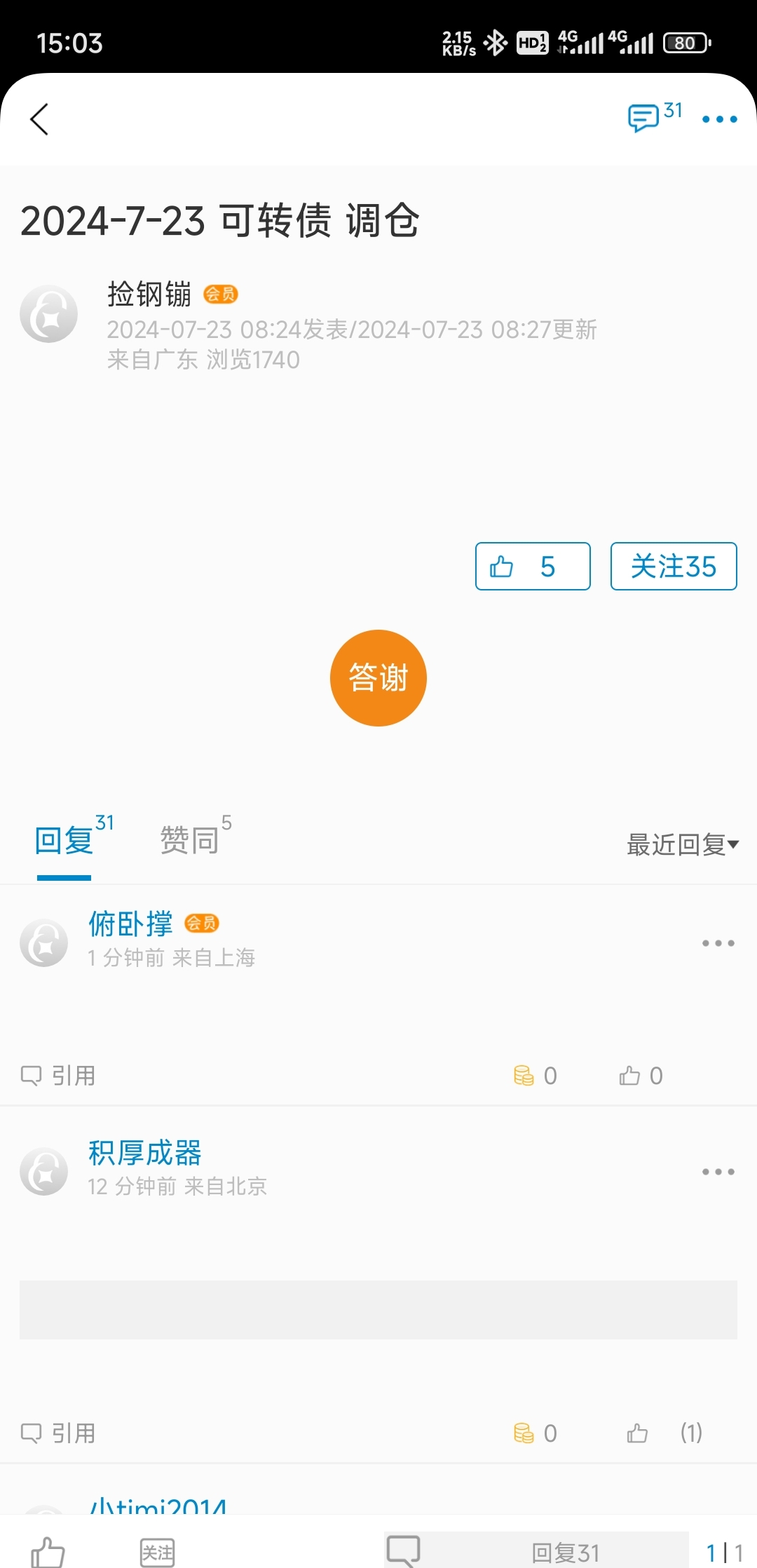Tap the 回复31 reply field
Image resolution: width=757 pixels, height=1568 pixels.
point(564,1553)
